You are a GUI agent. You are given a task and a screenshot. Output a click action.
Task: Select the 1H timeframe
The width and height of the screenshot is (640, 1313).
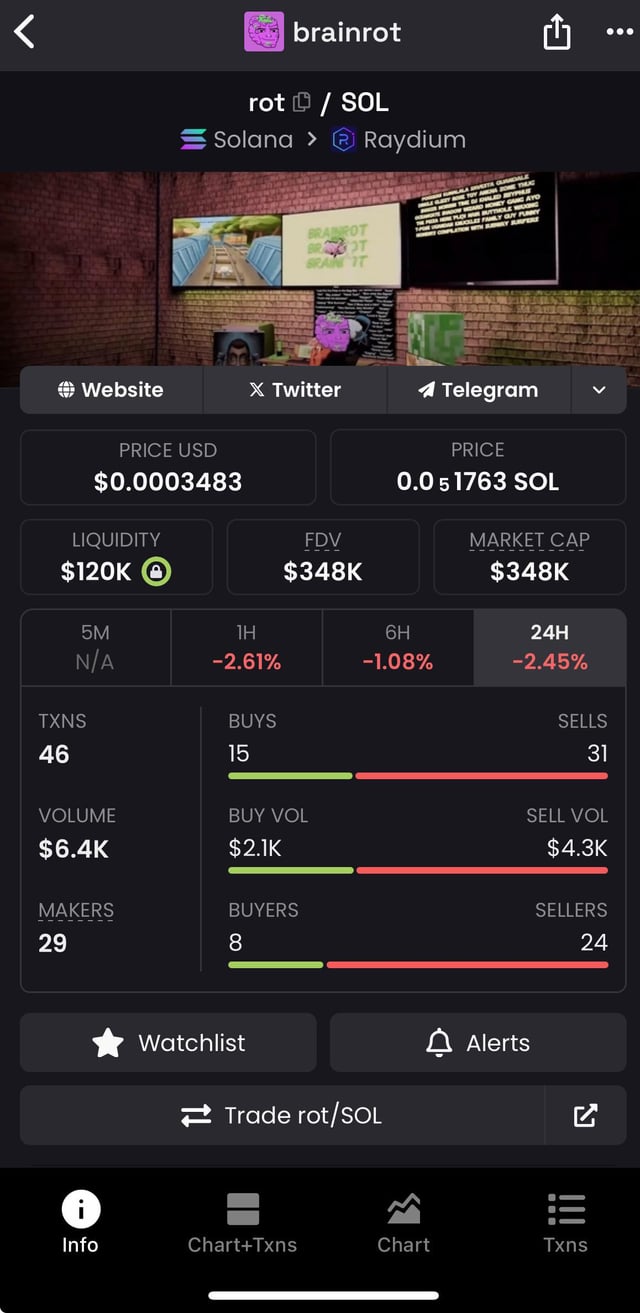coord(246,647)
